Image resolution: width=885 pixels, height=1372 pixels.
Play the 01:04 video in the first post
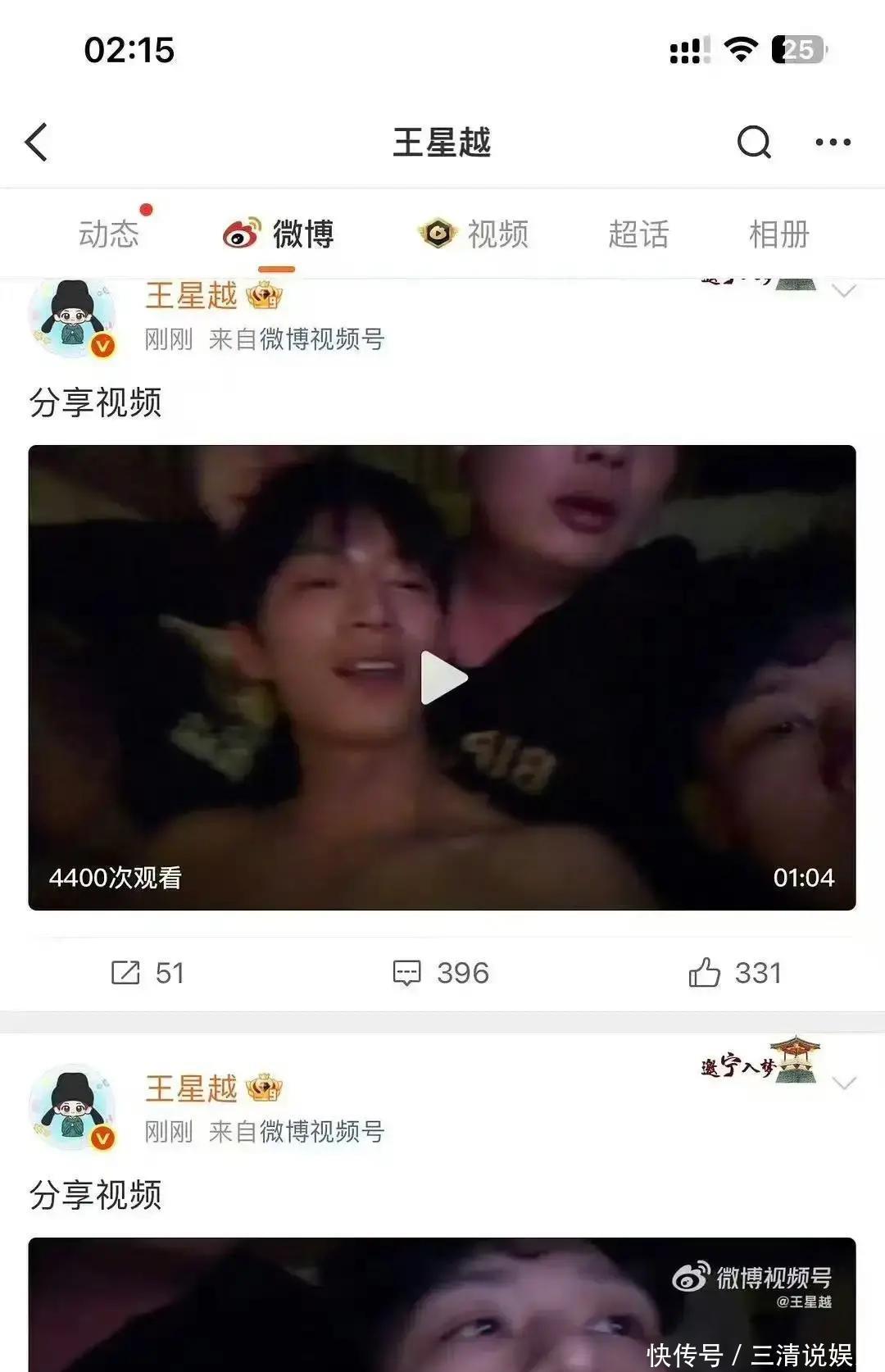[x=442, y=678]
